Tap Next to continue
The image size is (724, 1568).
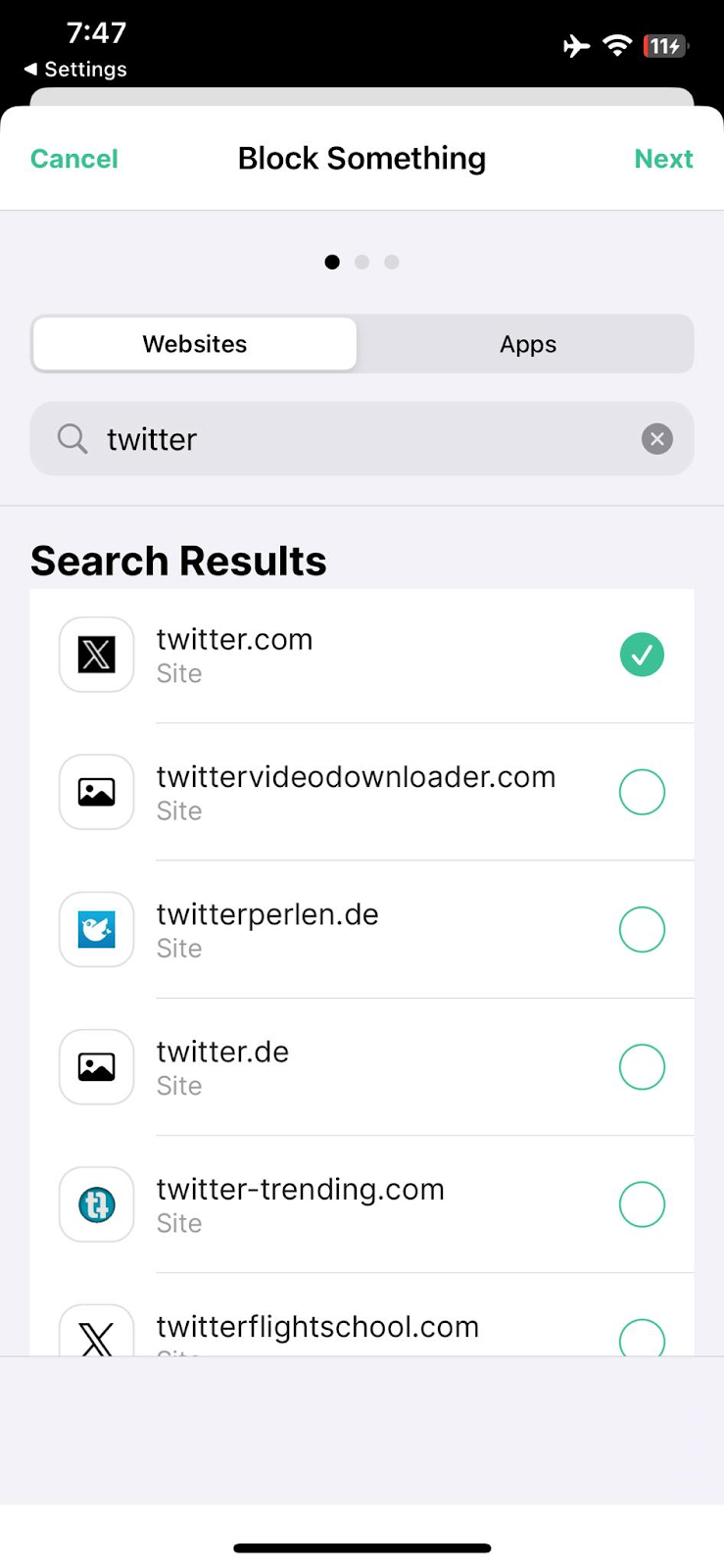click(x=664, y=158)
